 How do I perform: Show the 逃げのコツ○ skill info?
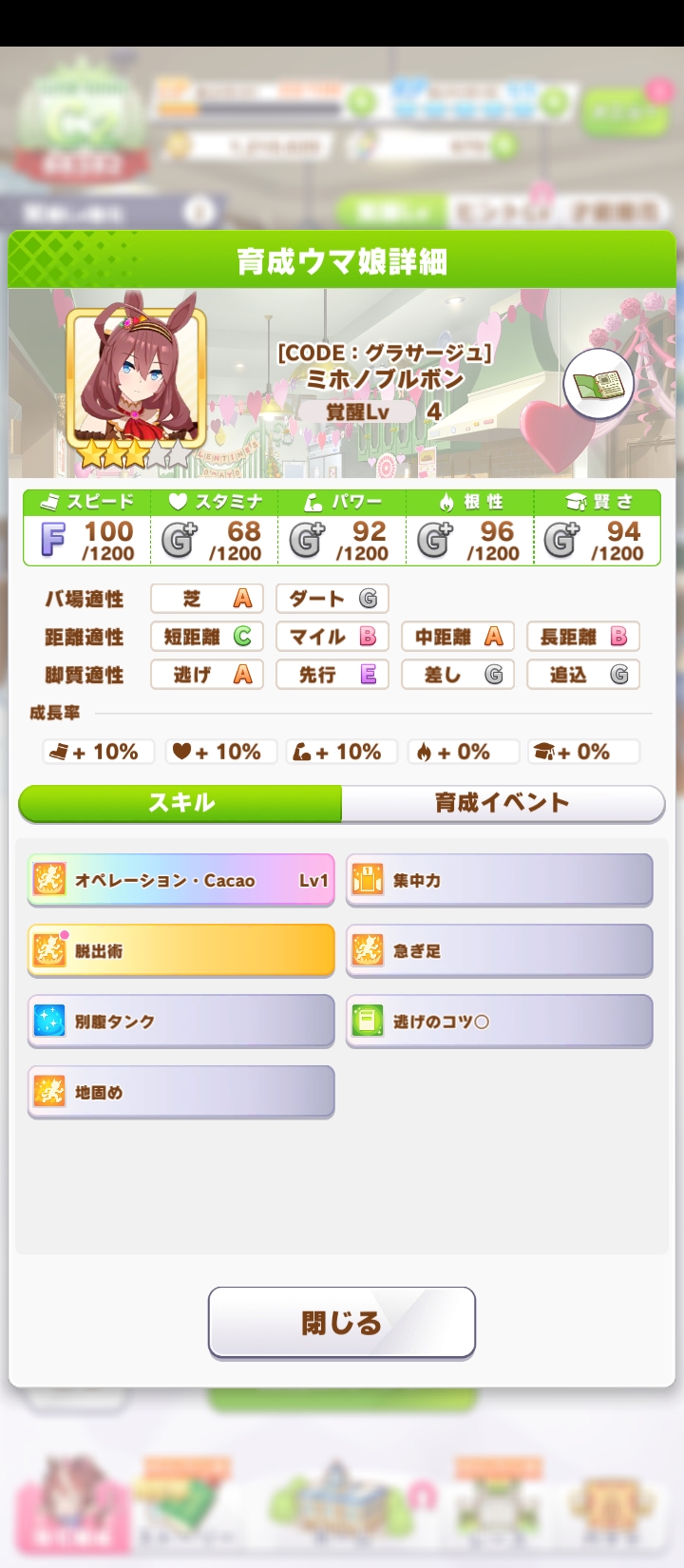point(499,1022)
